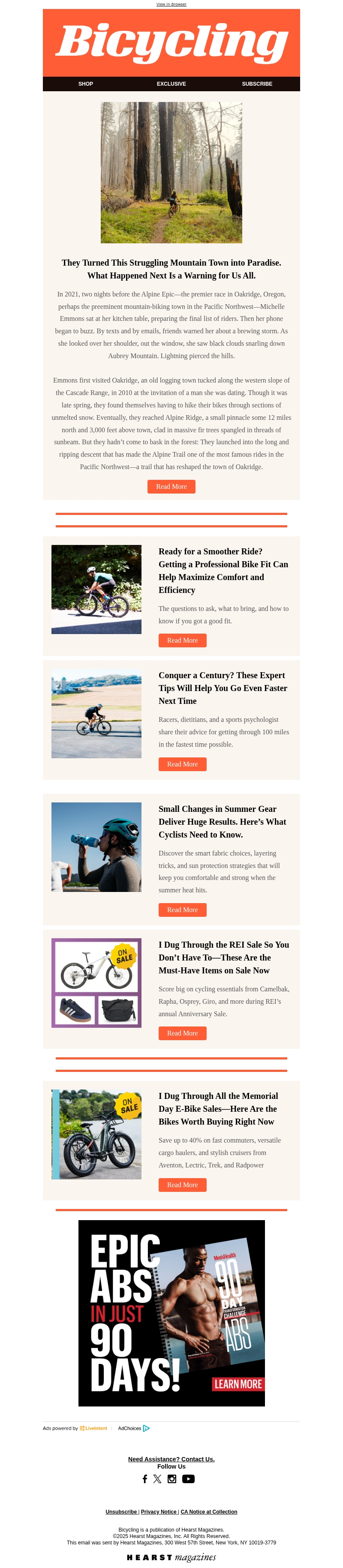
Task: Unsubscribe from this newsletter
Action: [x=121, y=1512]
